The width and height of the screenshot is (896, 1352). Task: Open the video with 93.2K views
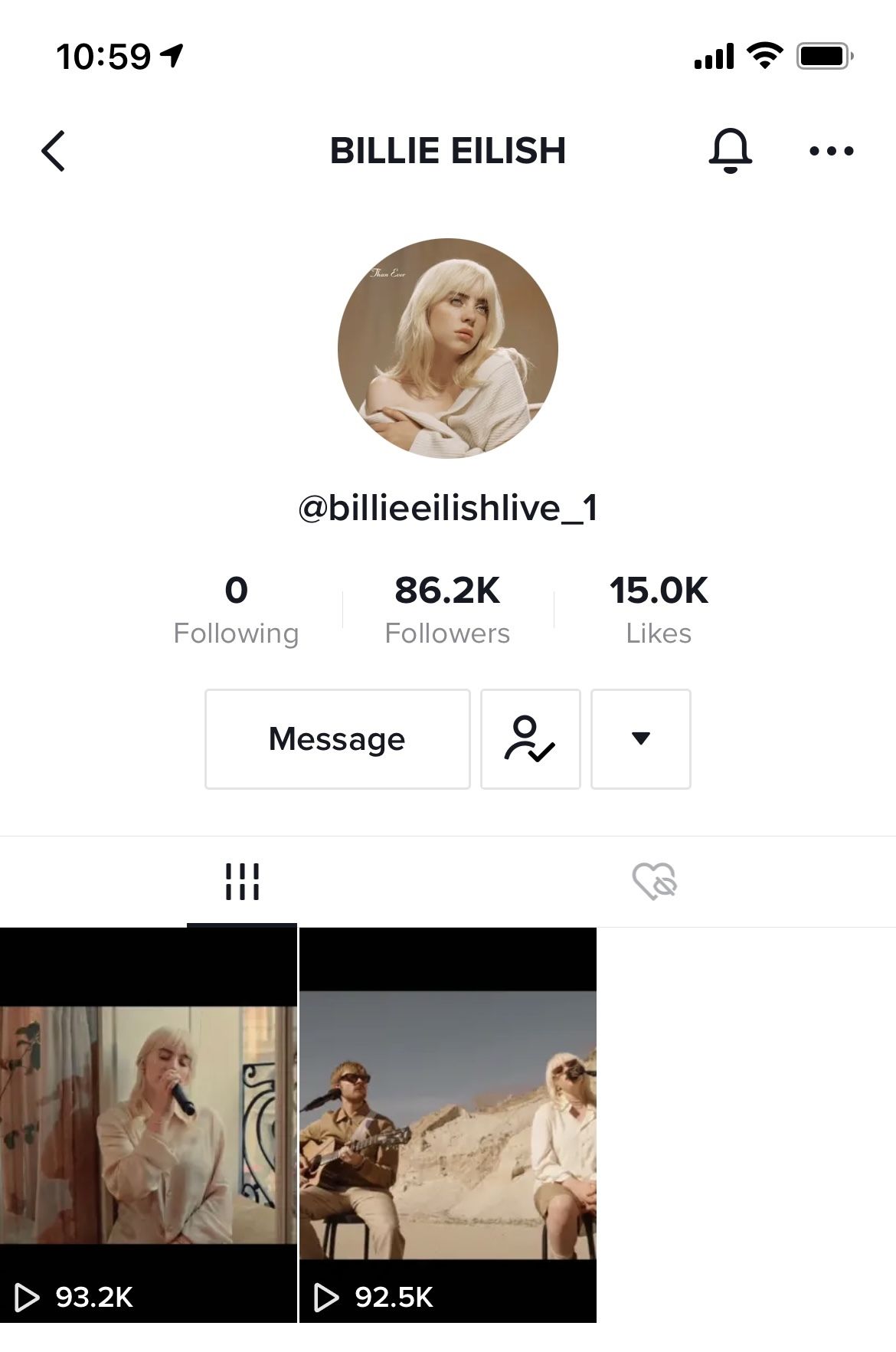[148, 1124]
